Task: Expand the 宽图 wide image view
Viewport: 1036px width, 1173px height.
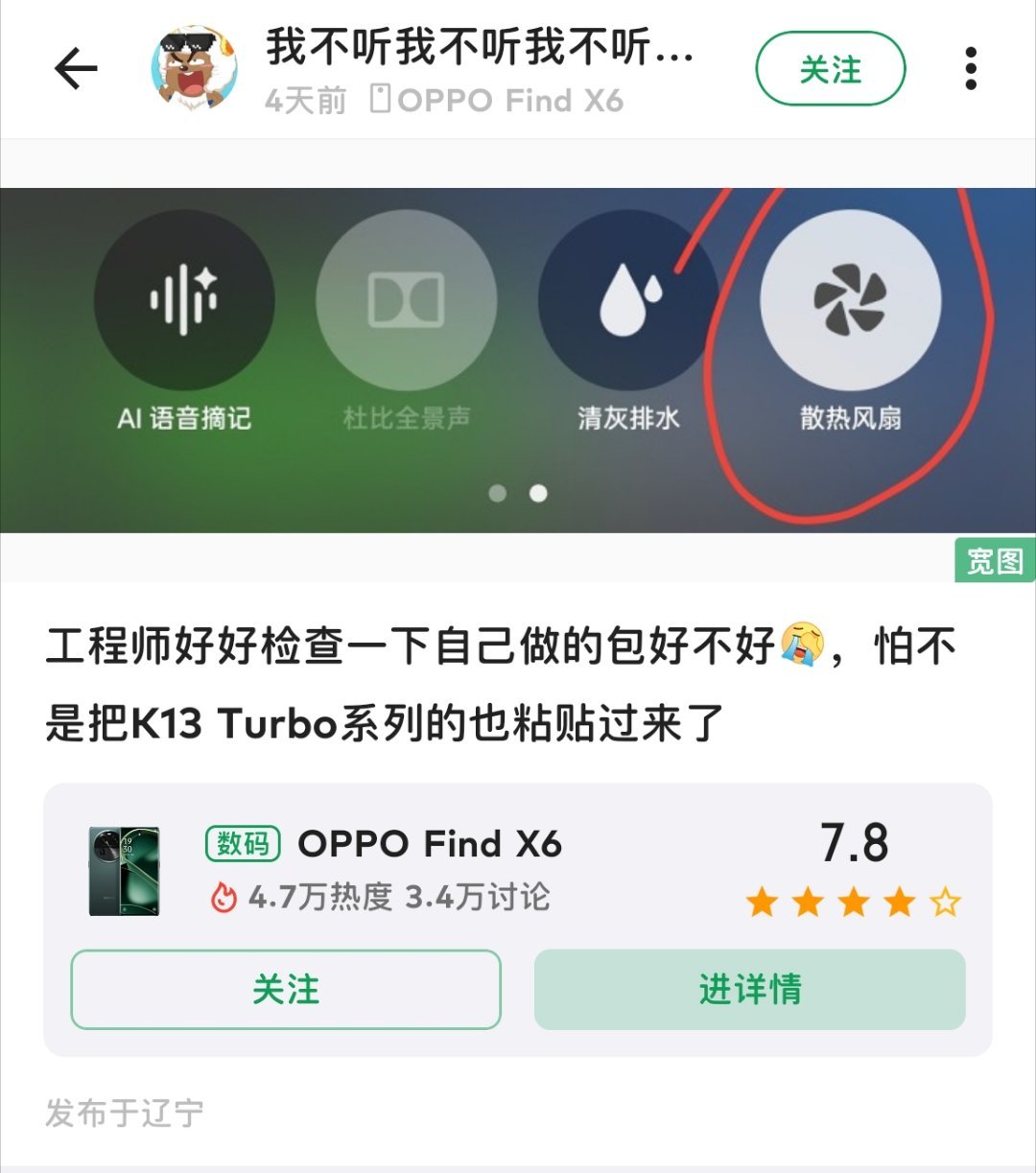Action: click(995, 560)
